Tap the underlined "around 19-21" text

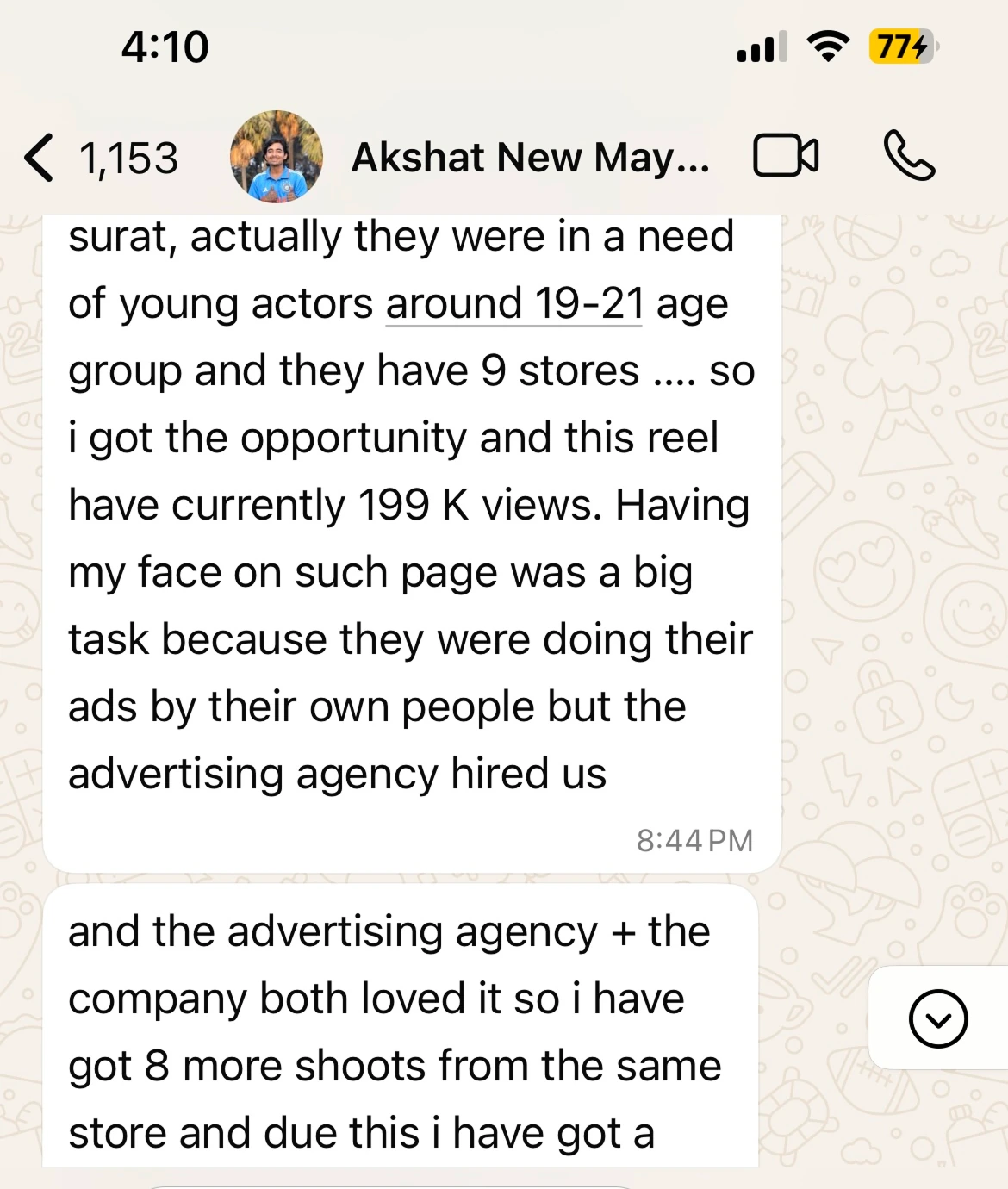coord(514,304)
